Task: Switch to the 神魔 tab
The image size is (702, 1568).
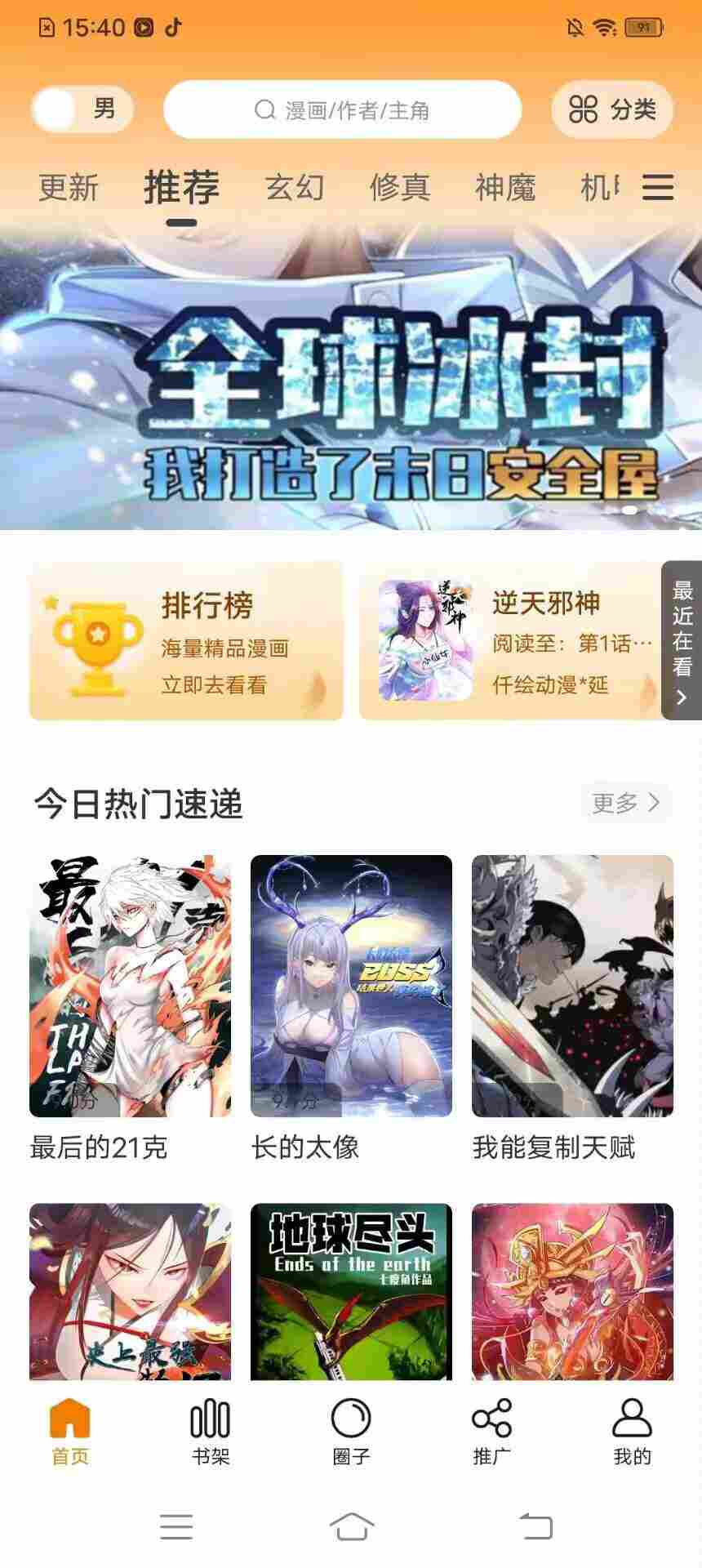Action: click(x=505, y=187)
